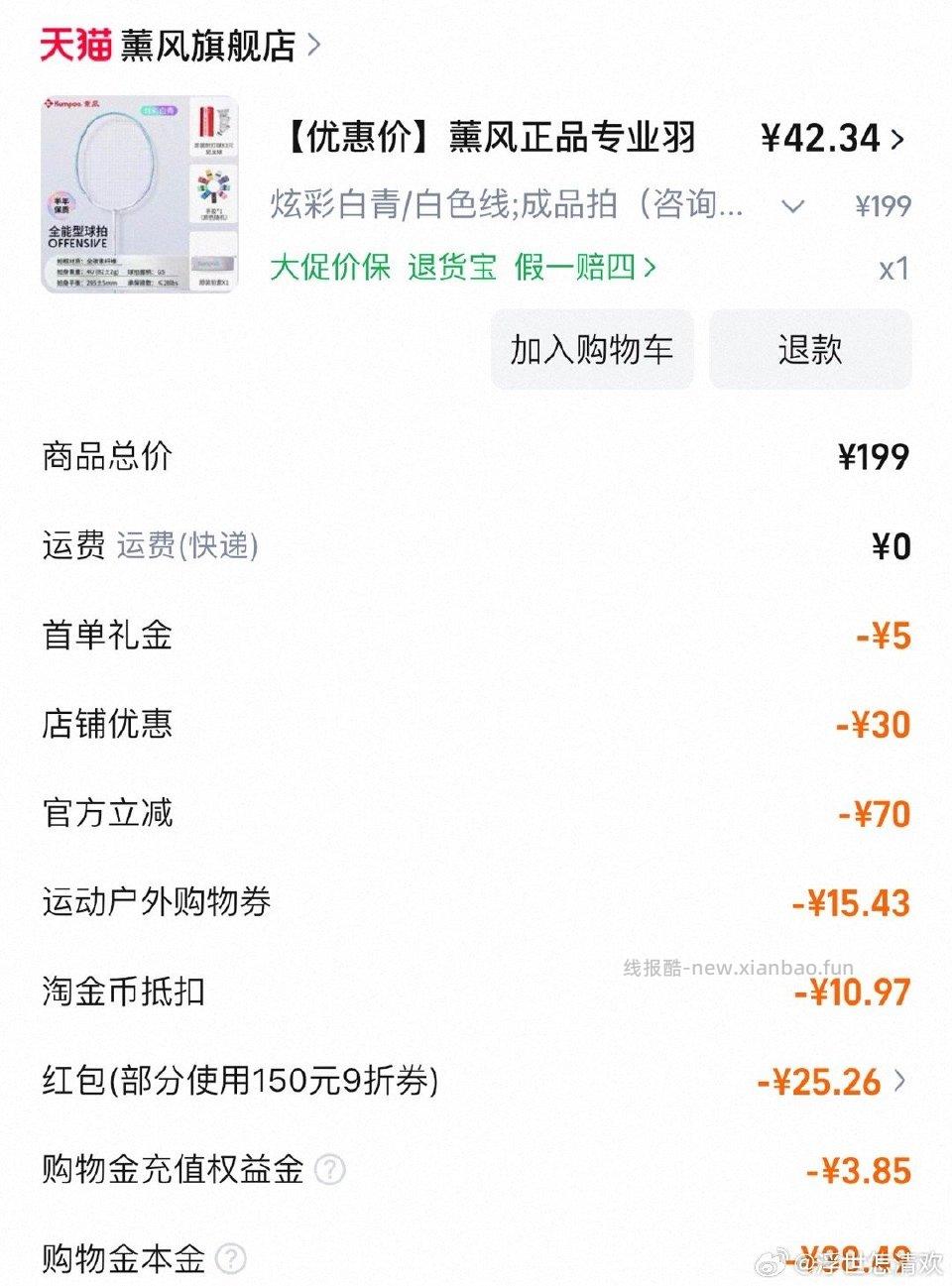The height and width of the screenshot is (1286, 952).
Task: Click the 退货宝 service link
Action: [x=451, y=269]
